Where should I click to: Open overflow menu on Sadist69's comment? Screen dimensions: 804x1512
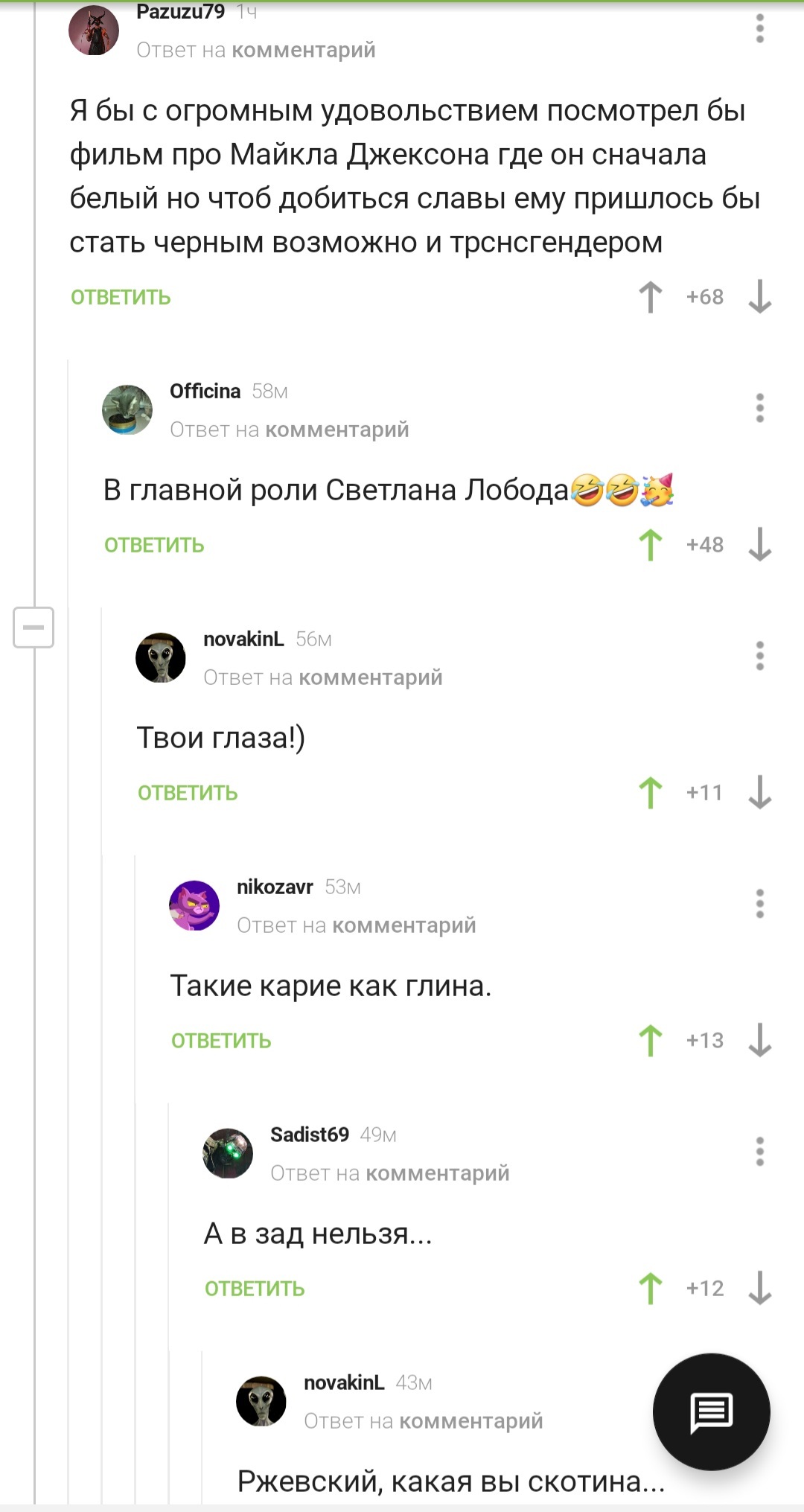coord(759,1152)
